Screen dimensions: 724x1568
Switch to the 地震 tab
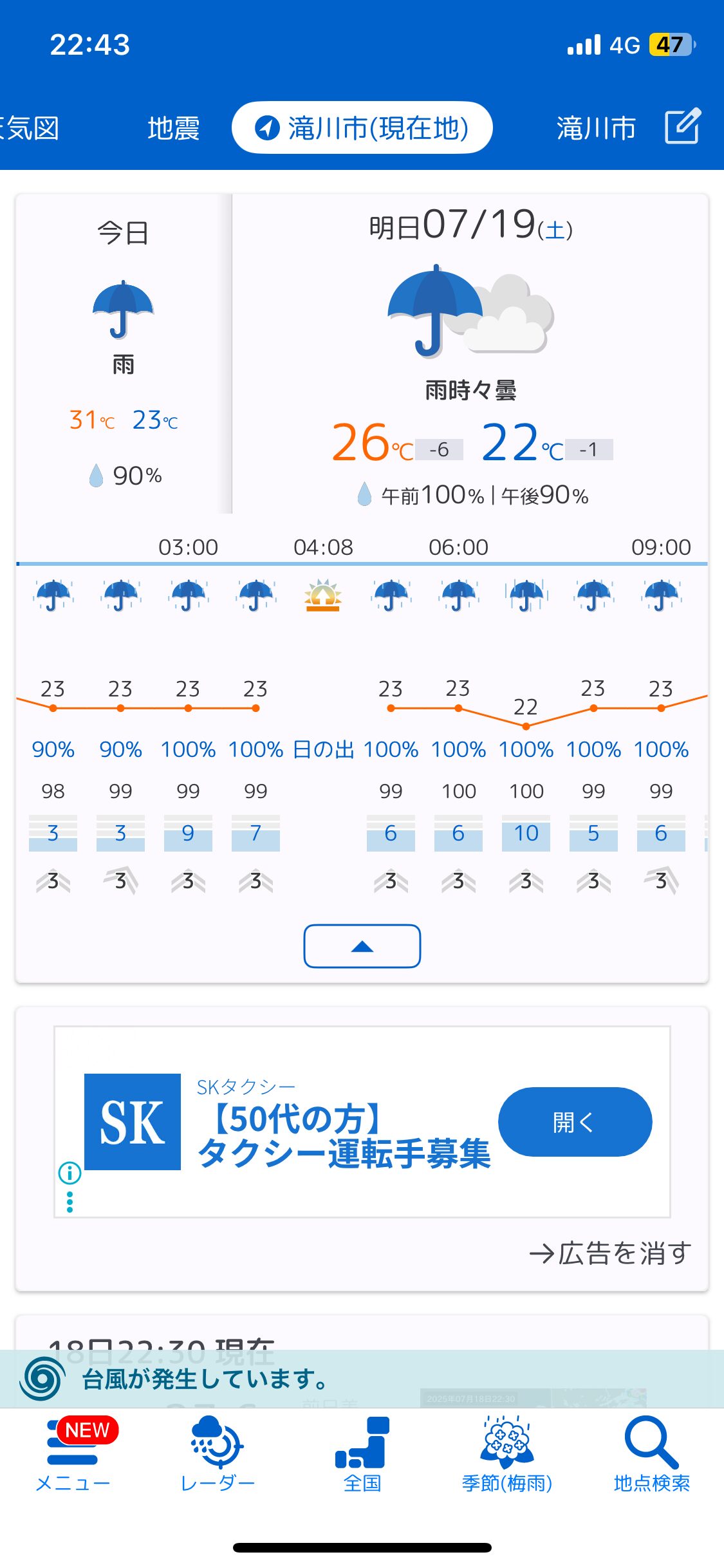[x=173, y=128]
